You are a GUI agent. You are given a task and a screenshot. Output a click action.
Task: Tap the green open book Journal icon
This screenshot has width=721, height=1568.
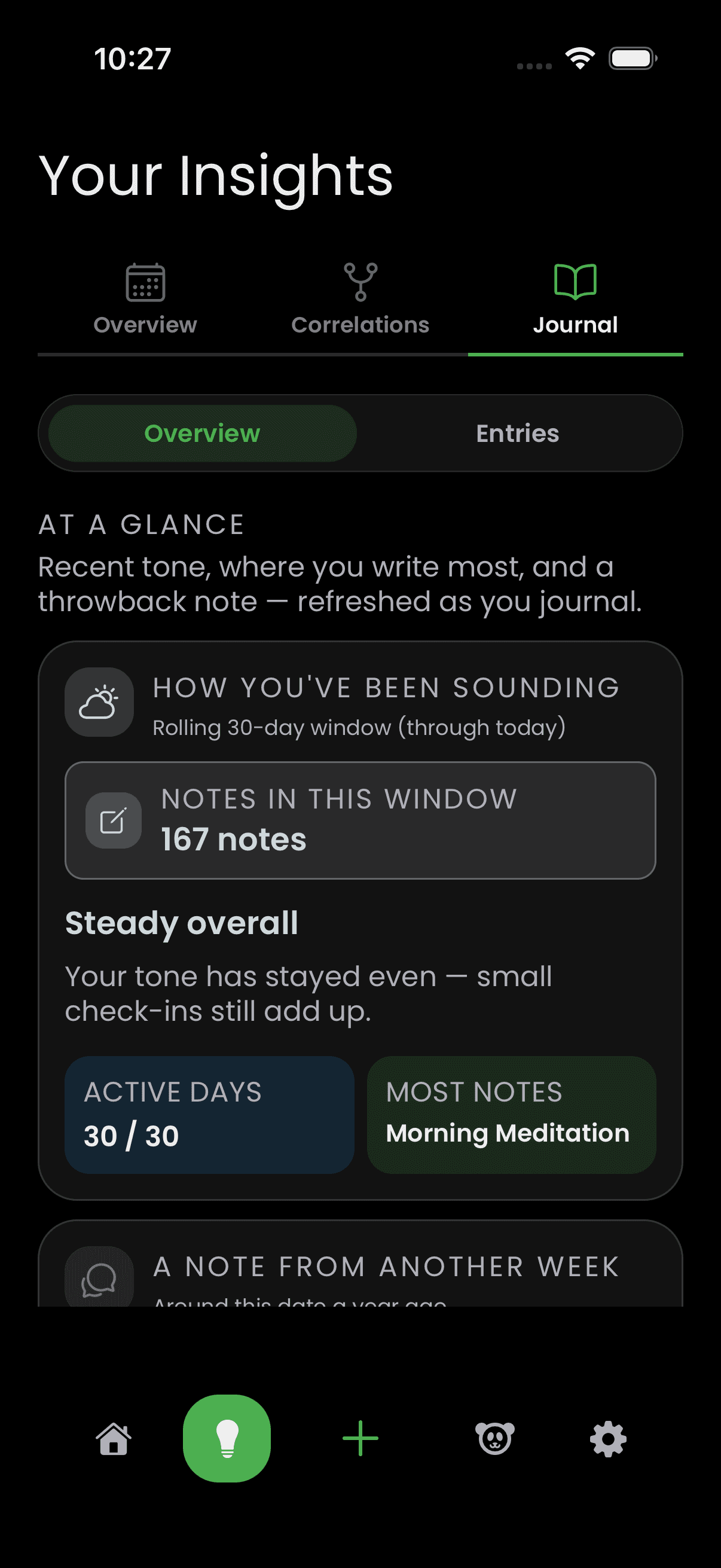(576, 282)
